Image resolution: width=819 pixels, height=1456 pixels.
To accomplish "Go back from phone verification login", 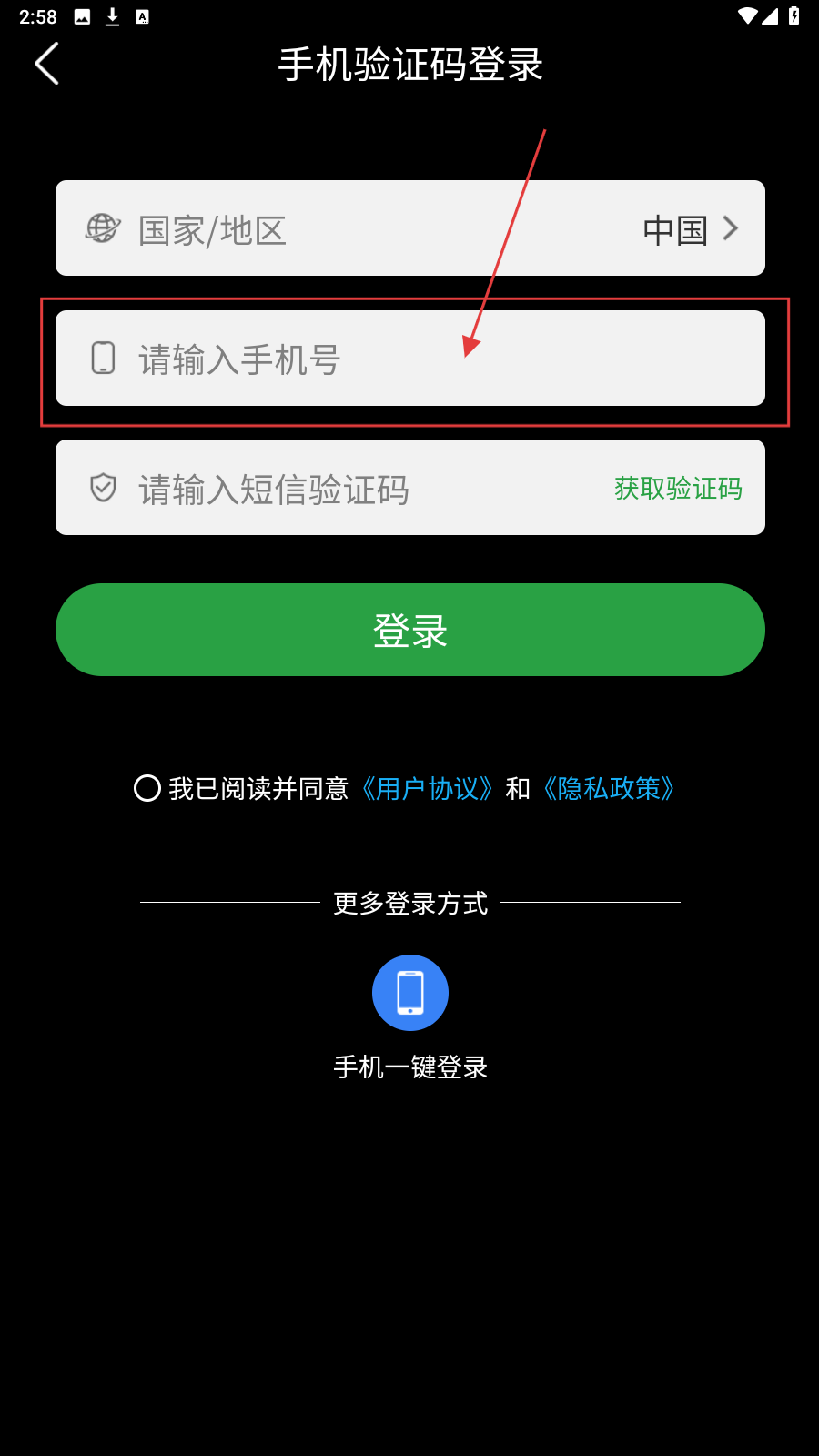I will [46, 64].
